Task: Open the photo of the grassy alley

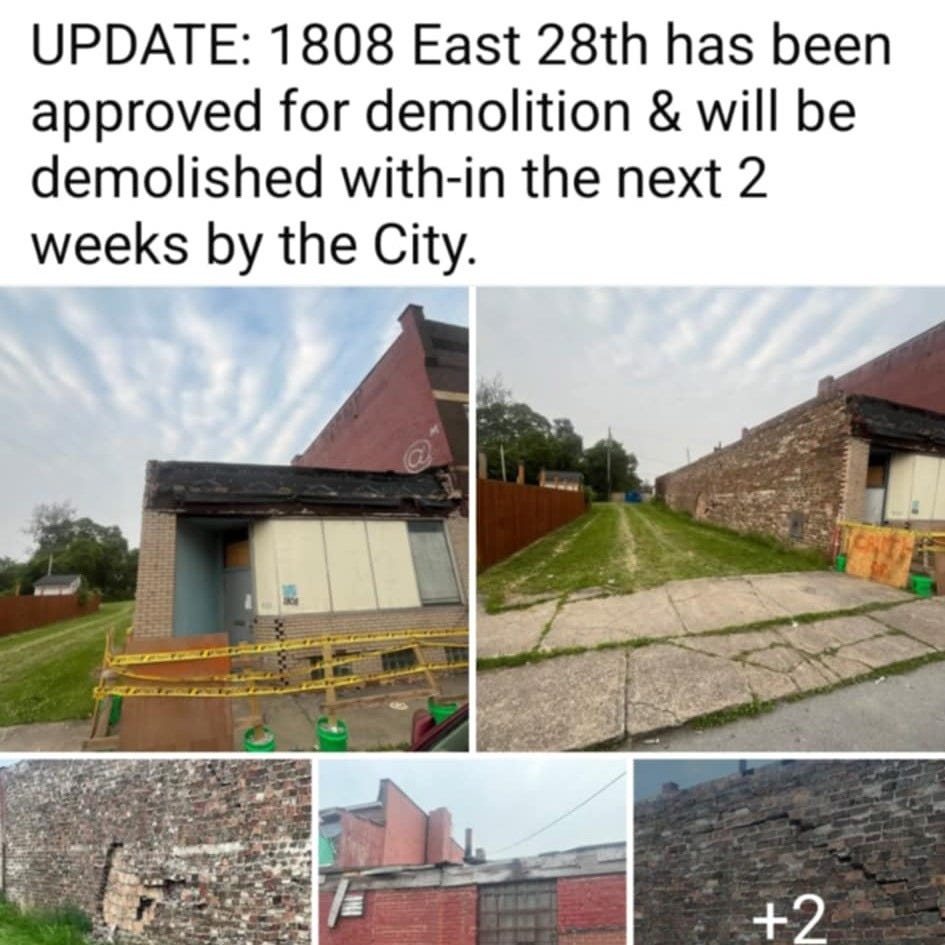Action: [711, 519]
